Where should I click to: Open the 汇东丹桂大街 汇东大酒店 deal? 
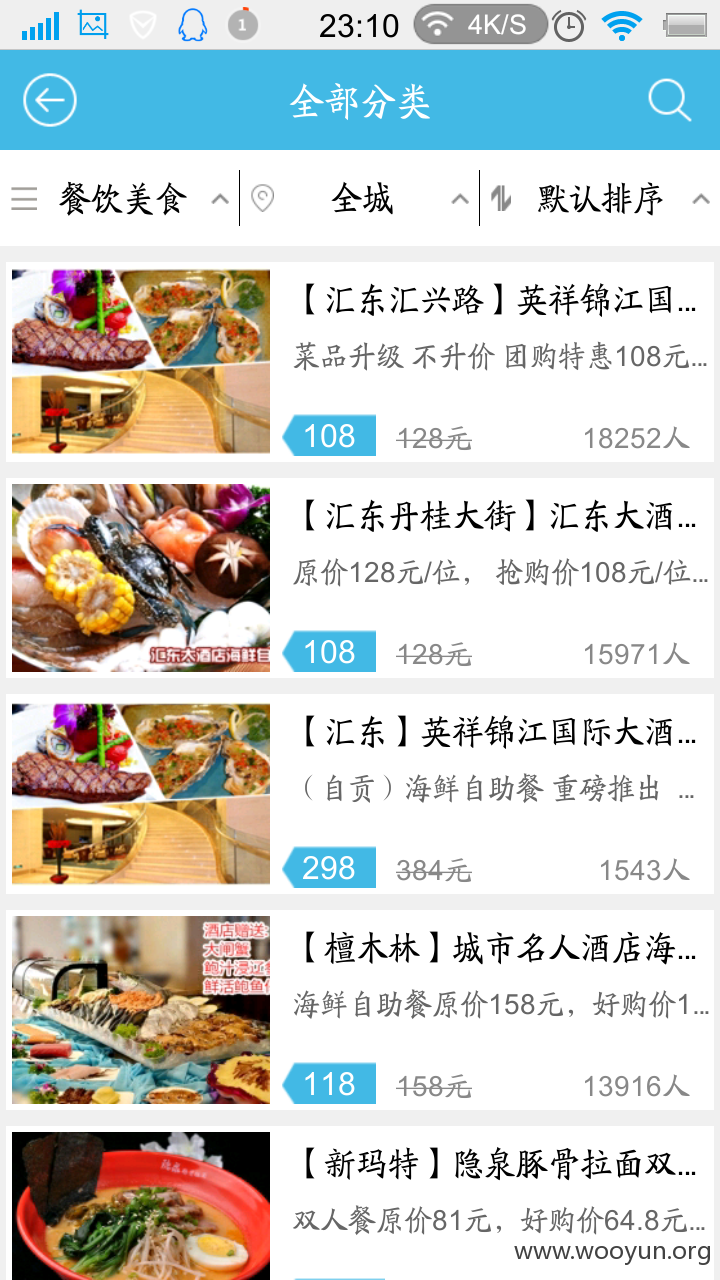click(x=360, y=578)
